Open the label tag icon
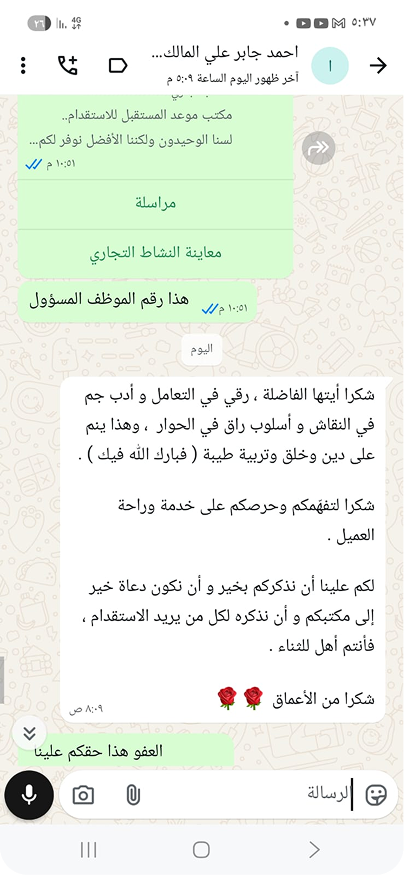 click(x=118, y=66)
